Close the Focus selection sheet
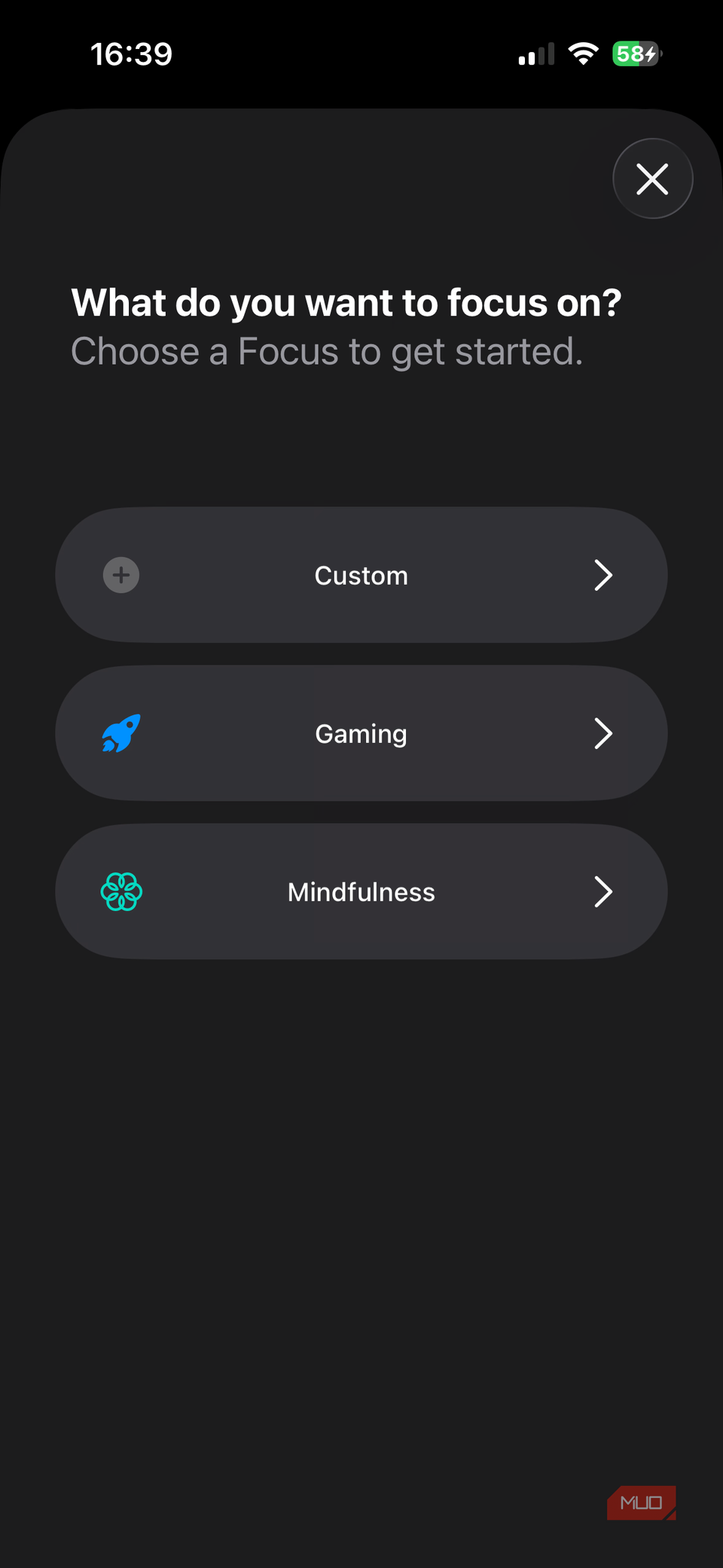Screen dimensions: 723x1568 (x=652, y=179)
